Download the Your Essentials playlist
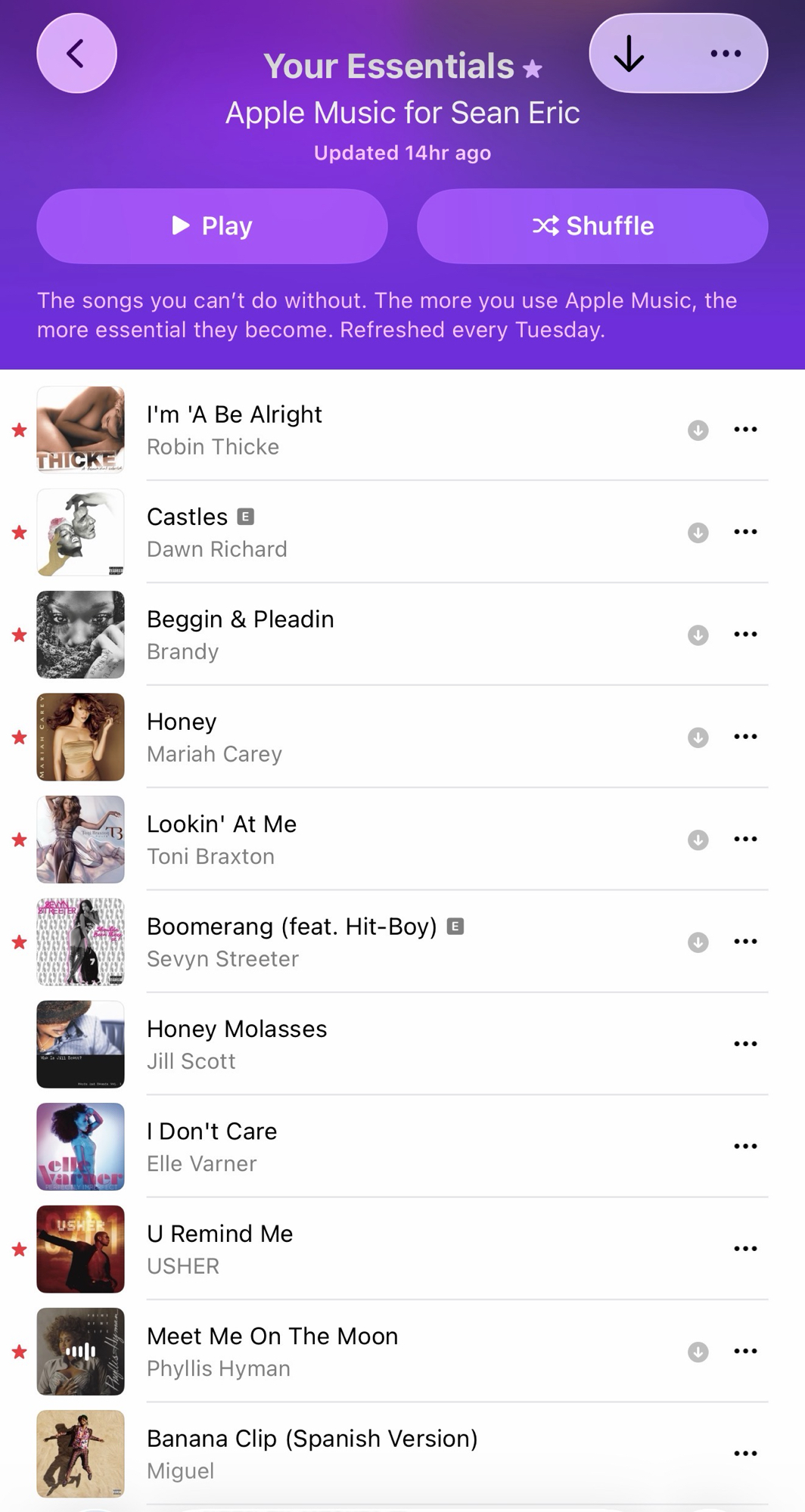This screenshot has height=1512, width=805. click(629, 54)
